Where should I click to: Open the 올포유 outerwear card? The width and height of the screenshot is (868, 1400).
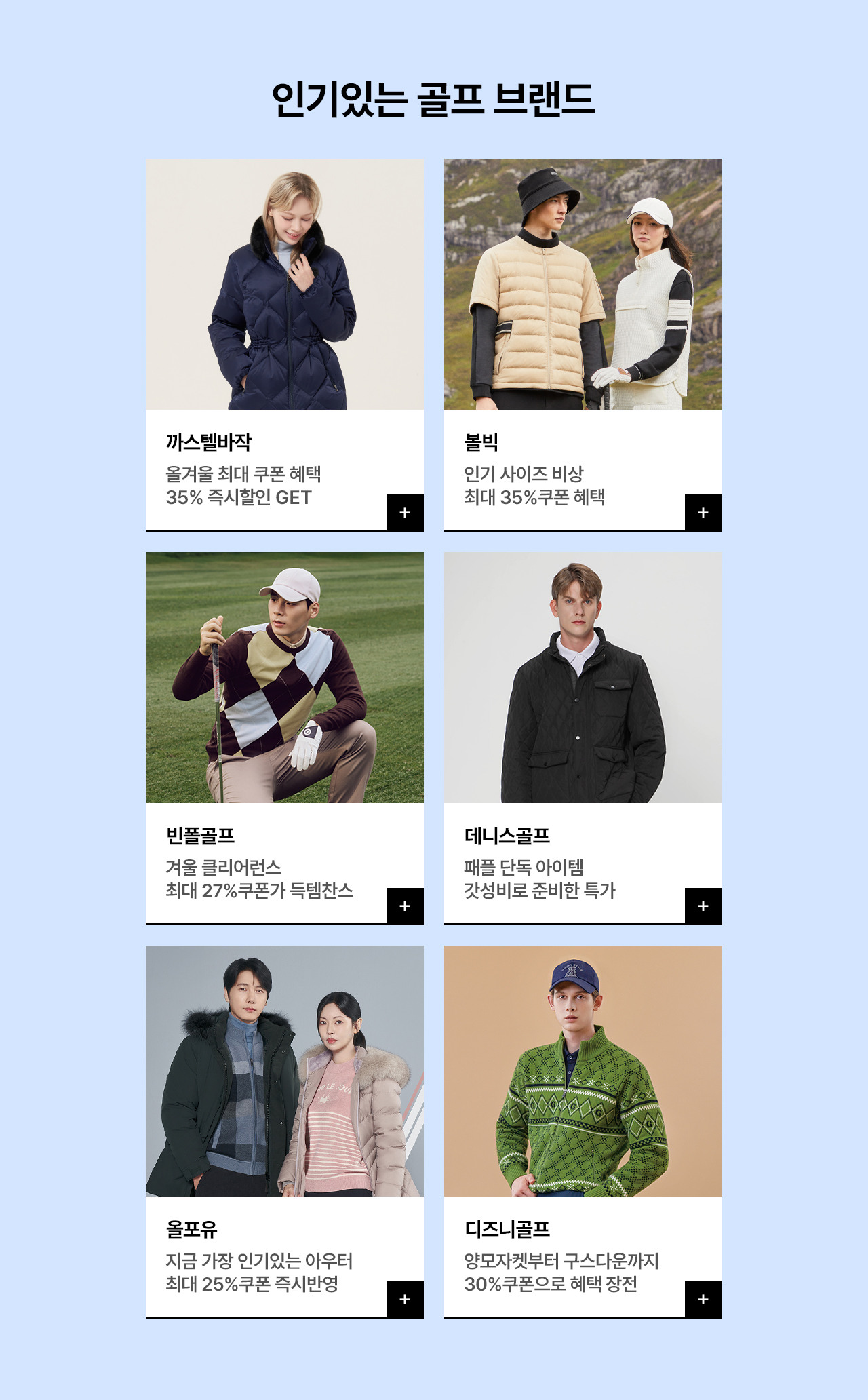(x=284, y=1072)
